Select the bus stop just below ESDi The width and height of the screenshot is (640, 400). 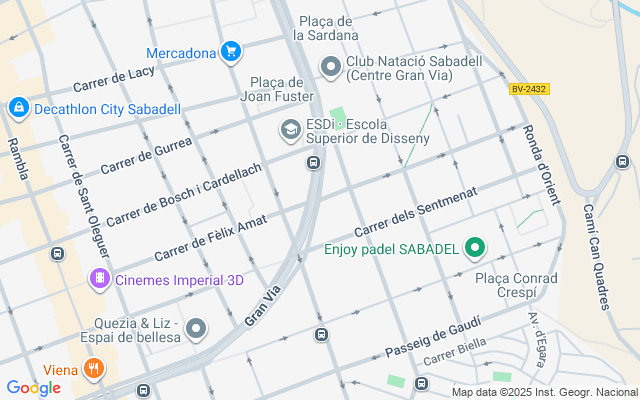313,163
